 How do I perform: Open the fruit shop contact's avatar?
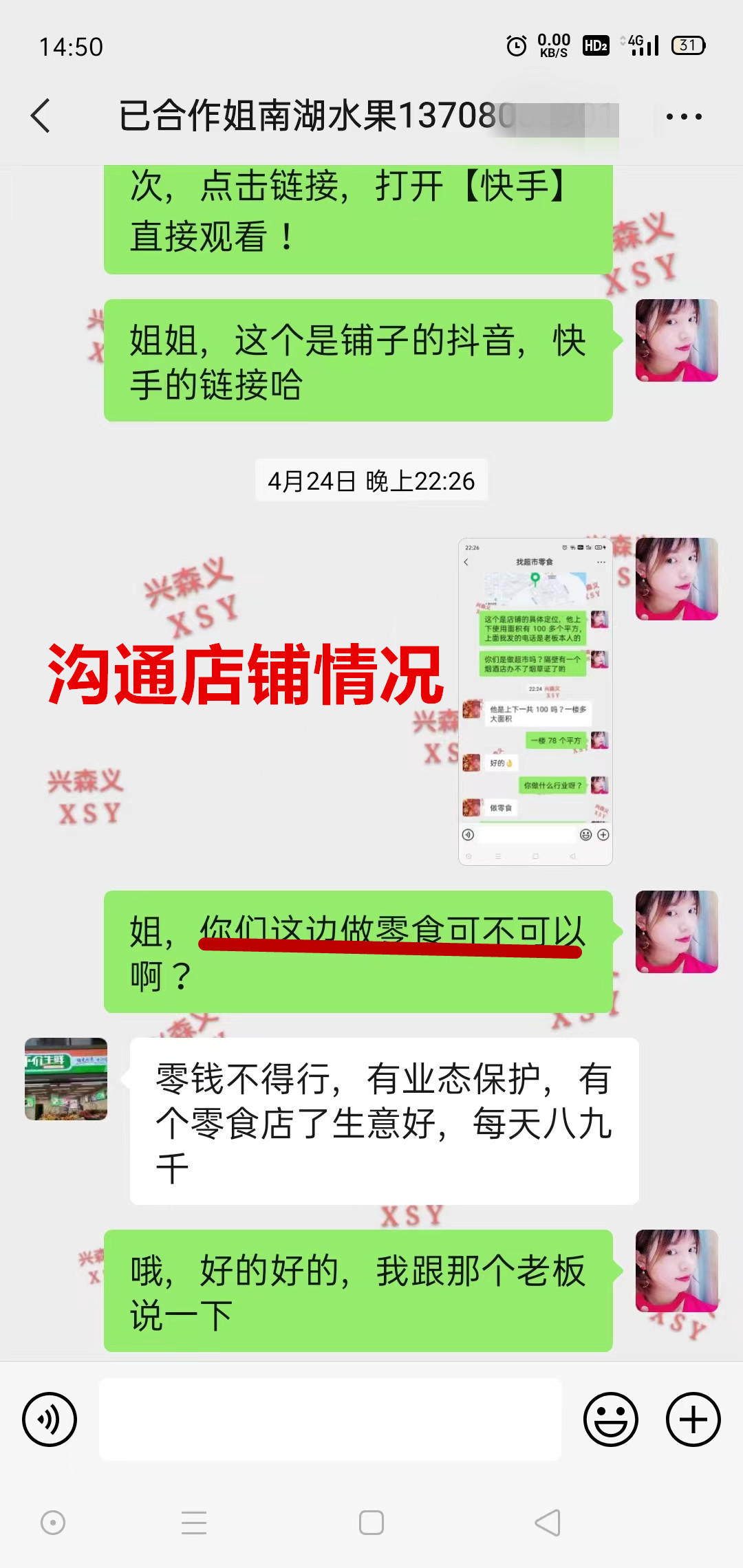pyautogui.click(x=66, y=1079)
